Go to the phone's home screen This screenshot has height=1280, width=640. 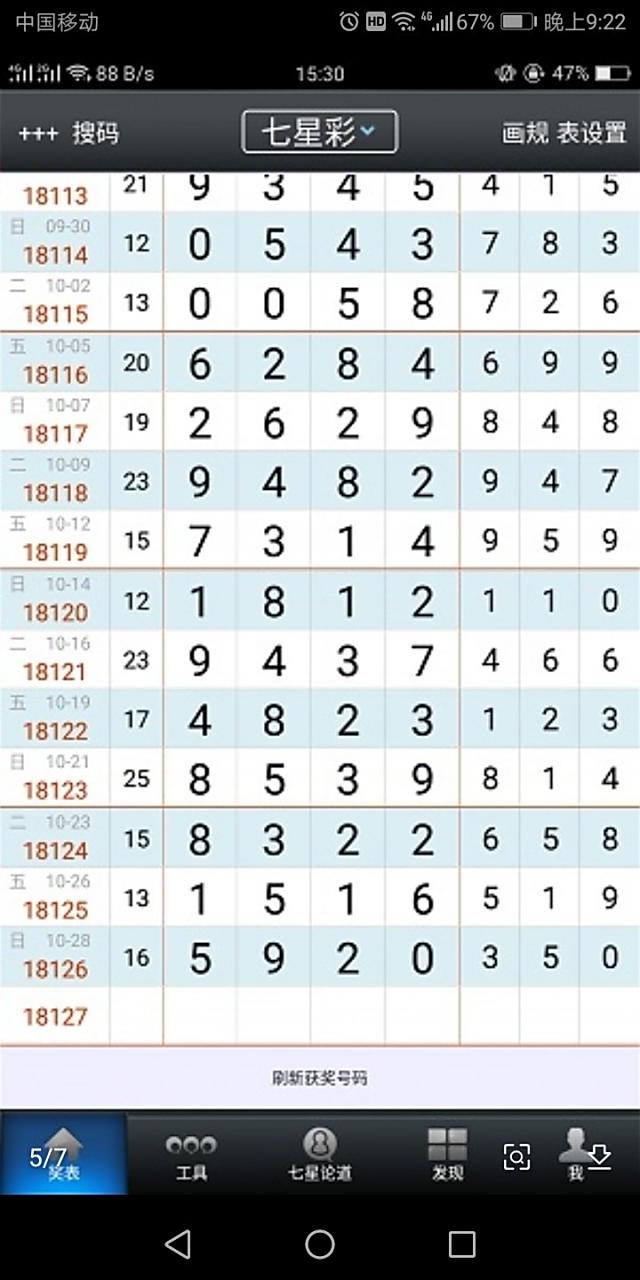coord(320,1244)
